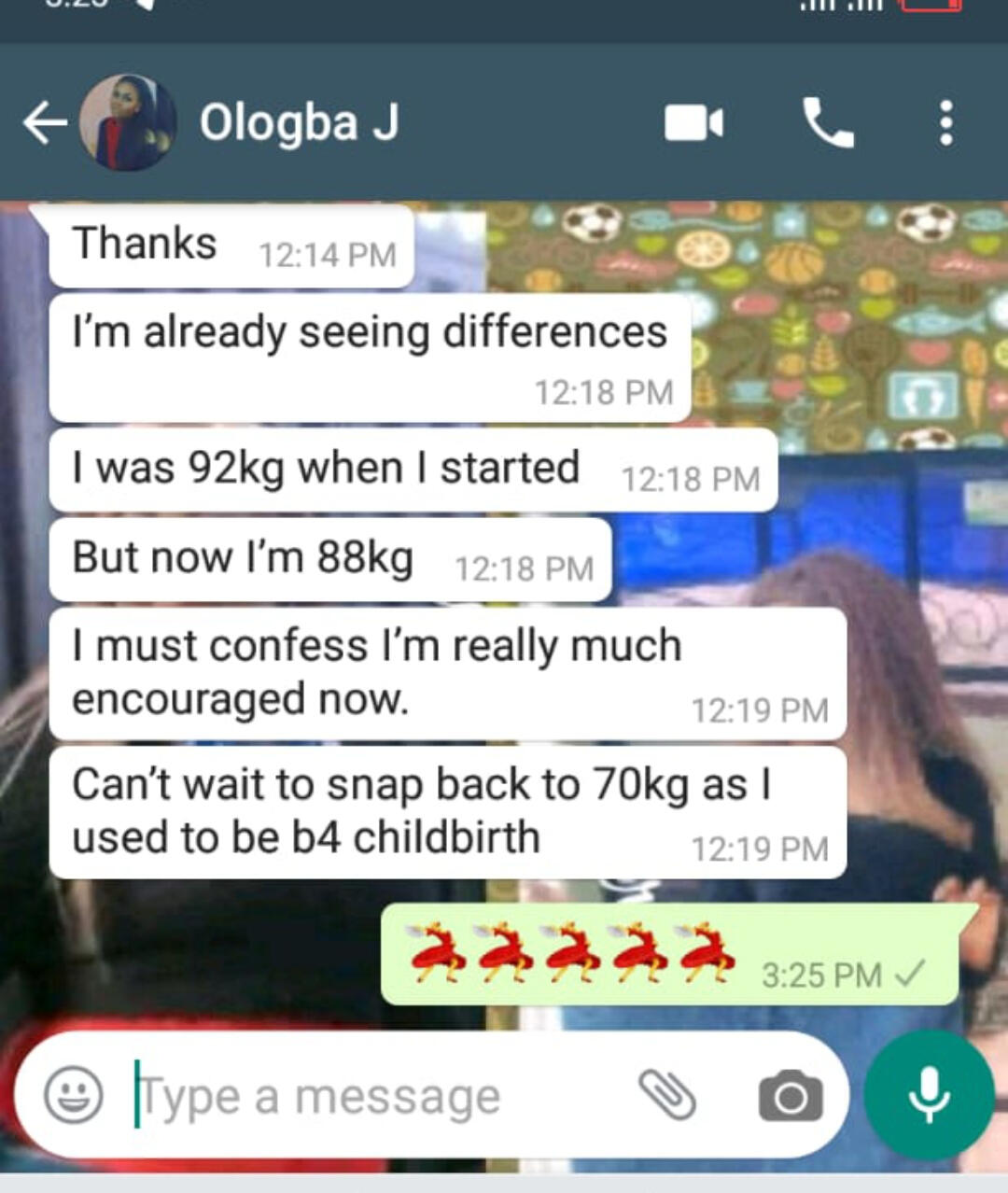This screenshot has height=1193, width=1008.
Task: Start a video call with Ologba J
Action: click(693, 122)
